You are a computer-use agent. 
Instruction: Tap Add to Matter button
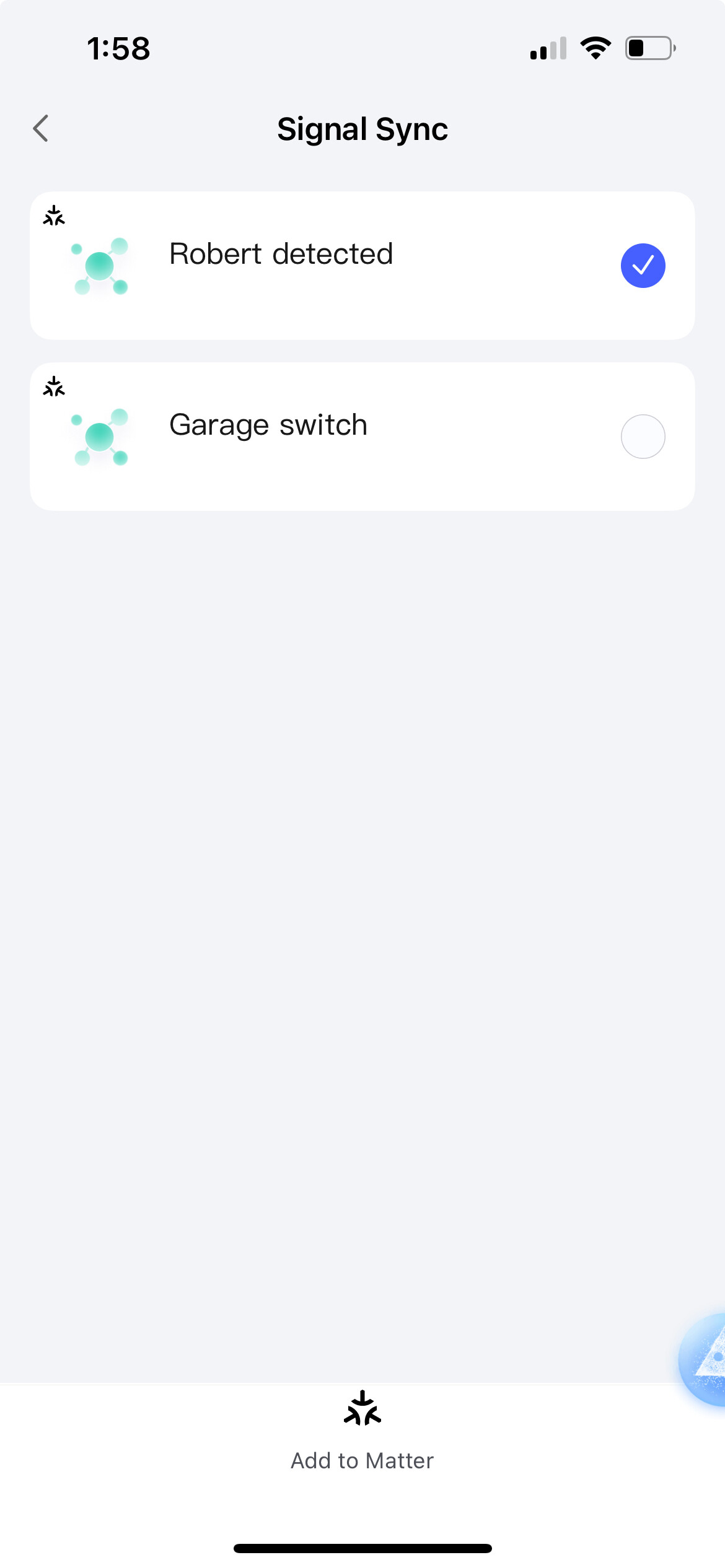point(362,1432)
